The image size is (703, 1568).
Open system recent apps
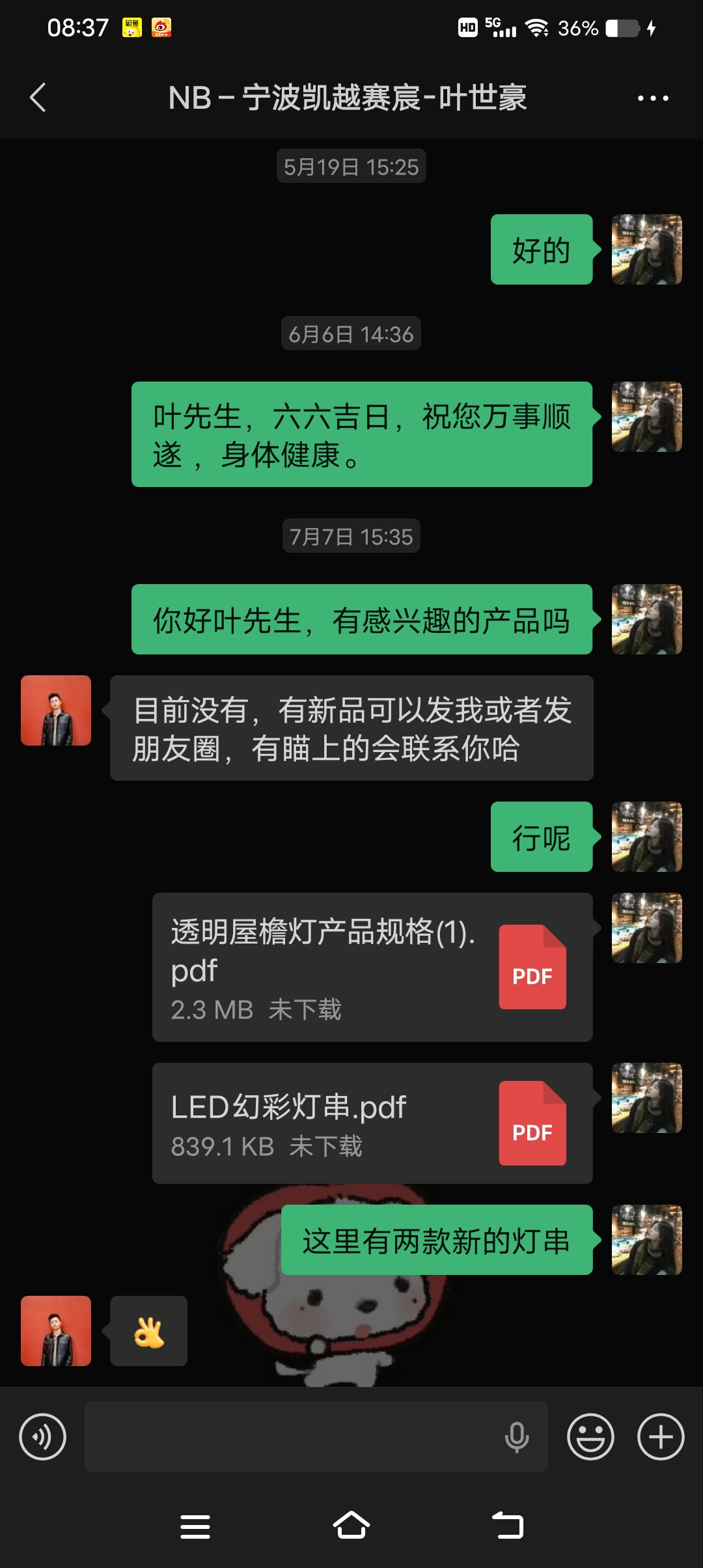(195, 1526)
